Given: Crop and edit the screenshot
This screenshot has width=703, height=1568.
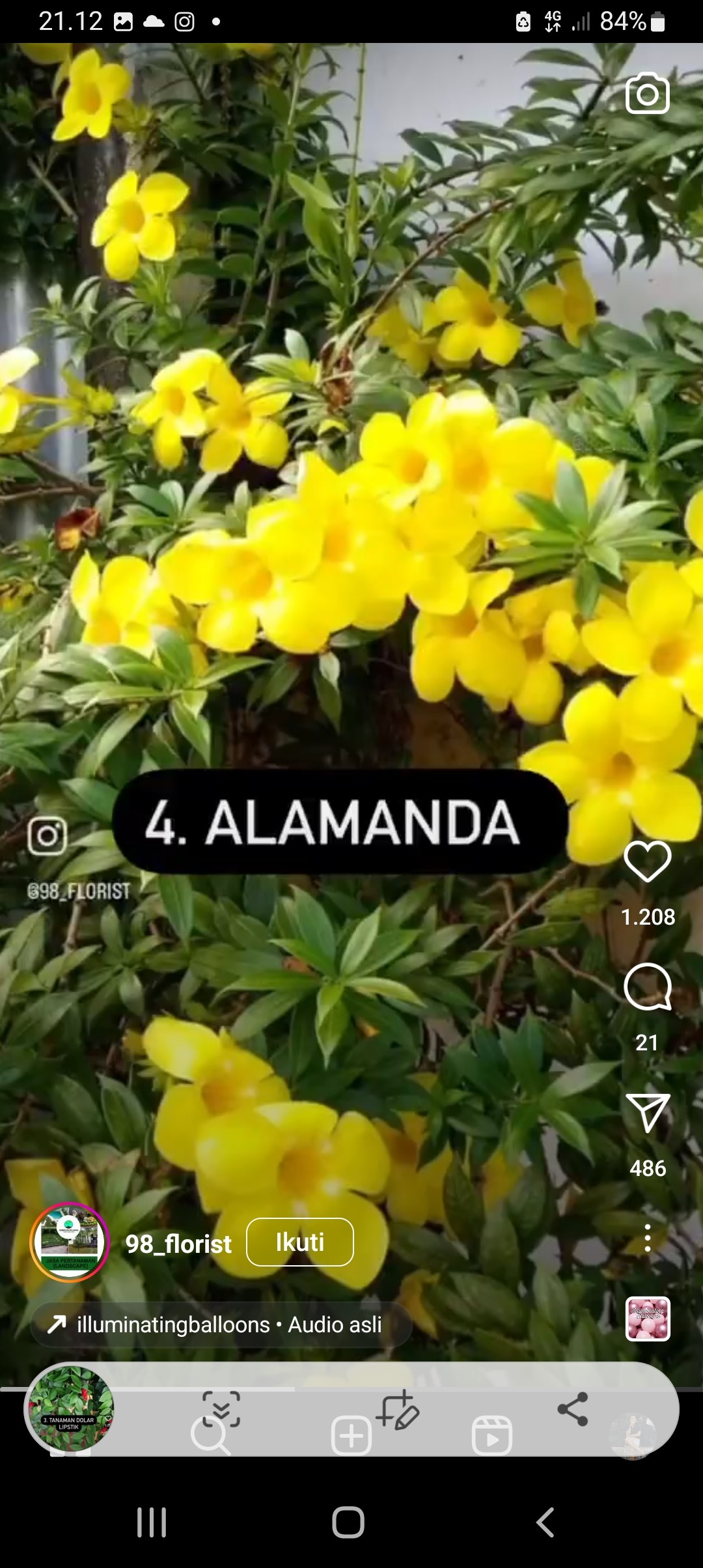Looking at the screenshot, I should click(398, 1410).
